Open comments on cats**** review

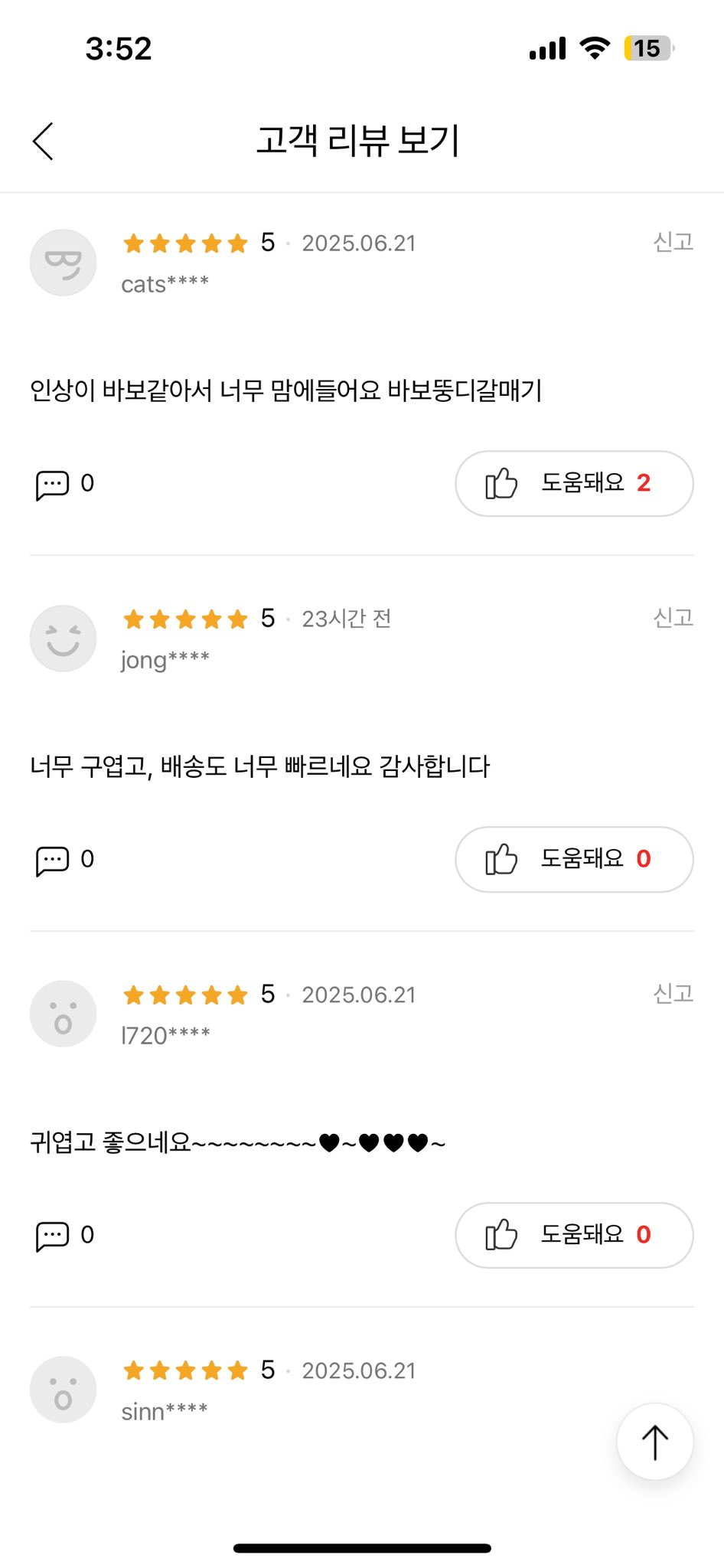[x=64, y=484]
